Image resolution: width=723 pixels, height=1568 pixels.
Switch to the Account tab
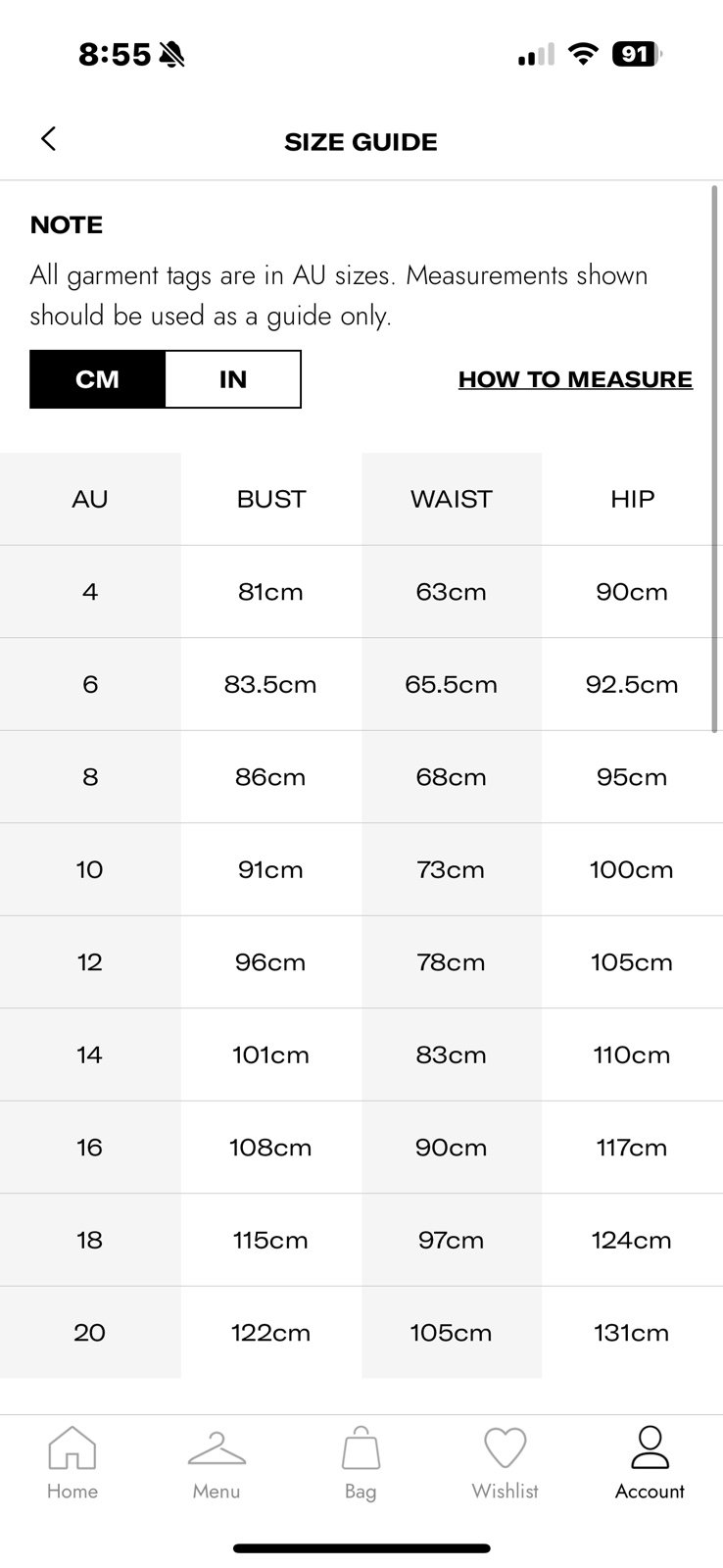650,1463
